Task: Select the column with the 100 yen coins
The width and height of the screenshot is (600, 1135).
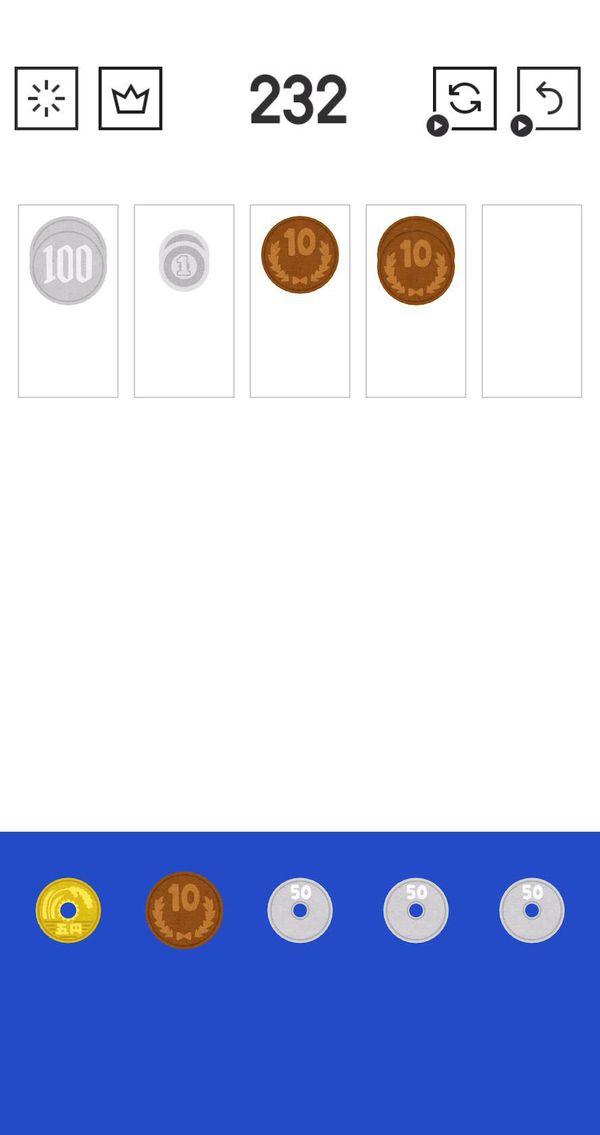Action: pos(68,301)
